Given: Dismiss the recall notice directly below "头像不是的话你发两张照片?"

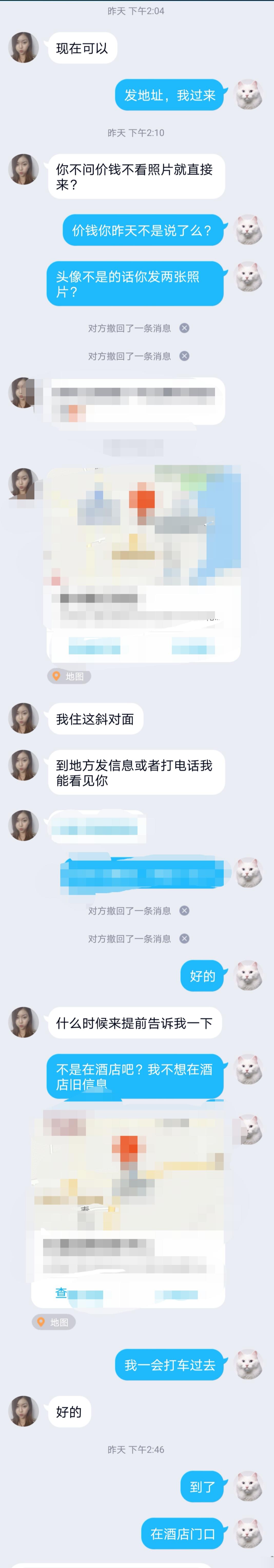Looking at the screenshot, I should pyautogui.click(x=184, y=328).
